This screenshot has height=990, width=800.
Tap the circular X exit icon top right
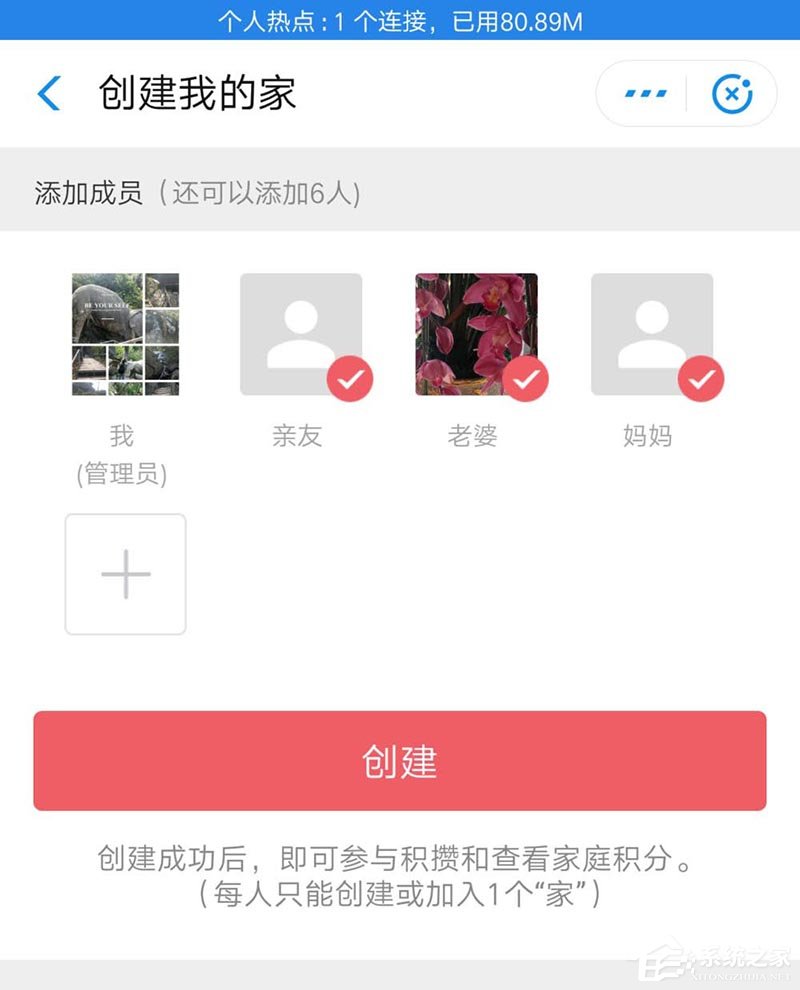coord(733,92)
